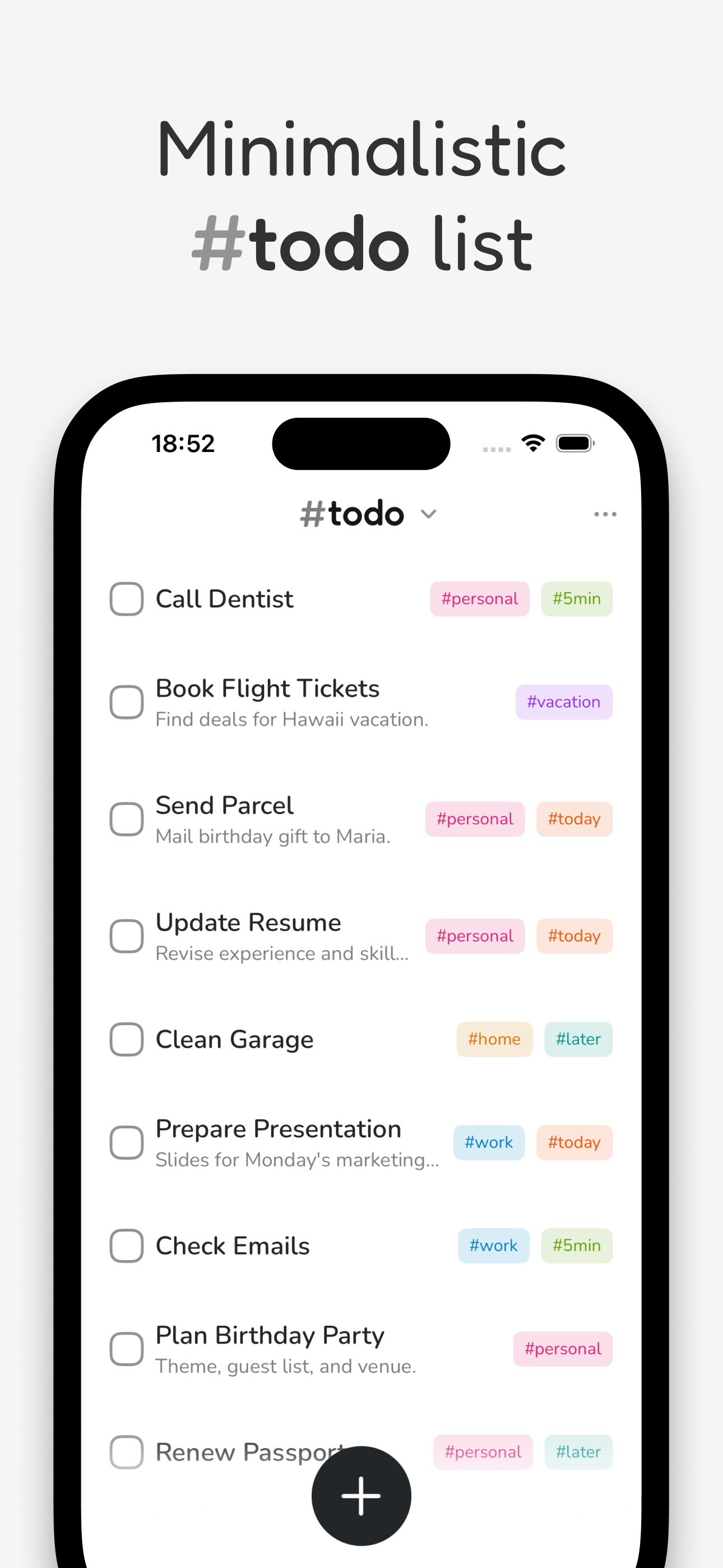Tick the Plan Birthday Party checkbox
Image resolution: width=723 pixels, height=1568 pixels.
pyautogui.click(x=126, y=1349)
